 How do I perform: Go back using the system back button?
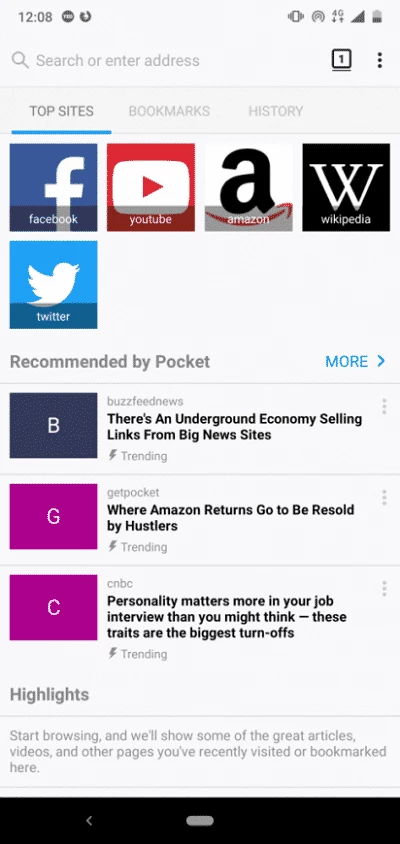tap(89, 820)
